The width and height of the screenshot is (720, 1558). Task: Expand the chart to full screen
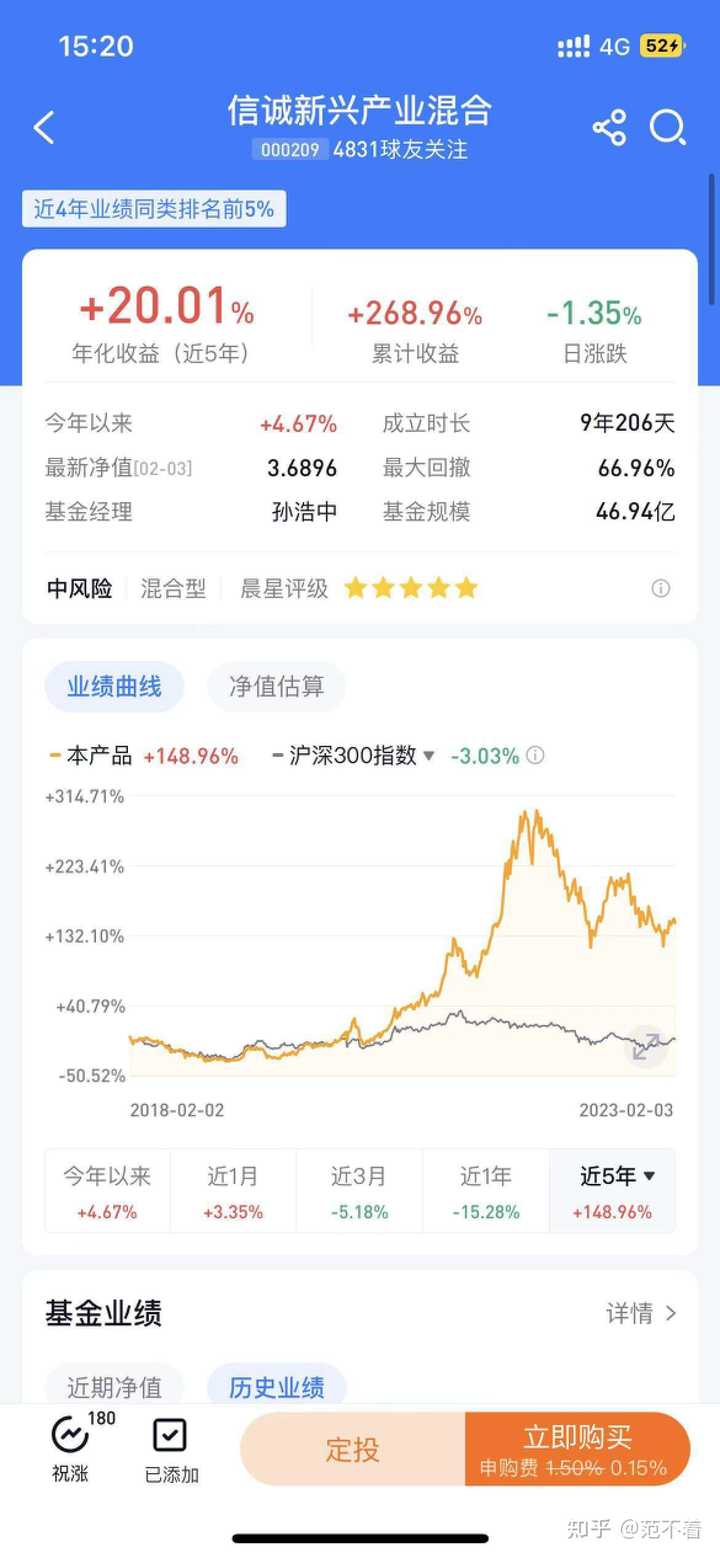point(646,1047)
